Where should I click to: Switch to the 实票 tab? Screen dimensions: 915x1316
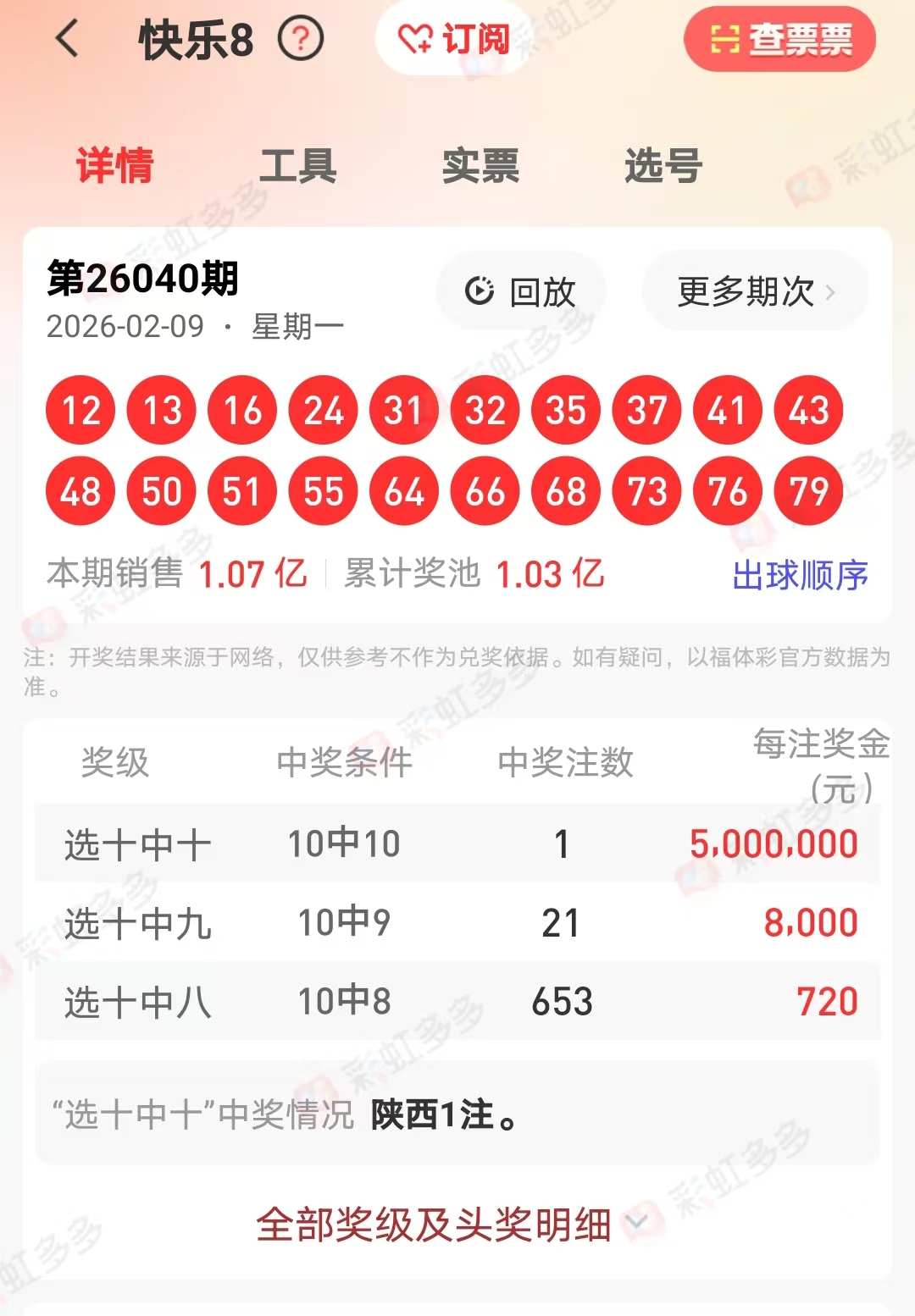click(x=480, y=165)
